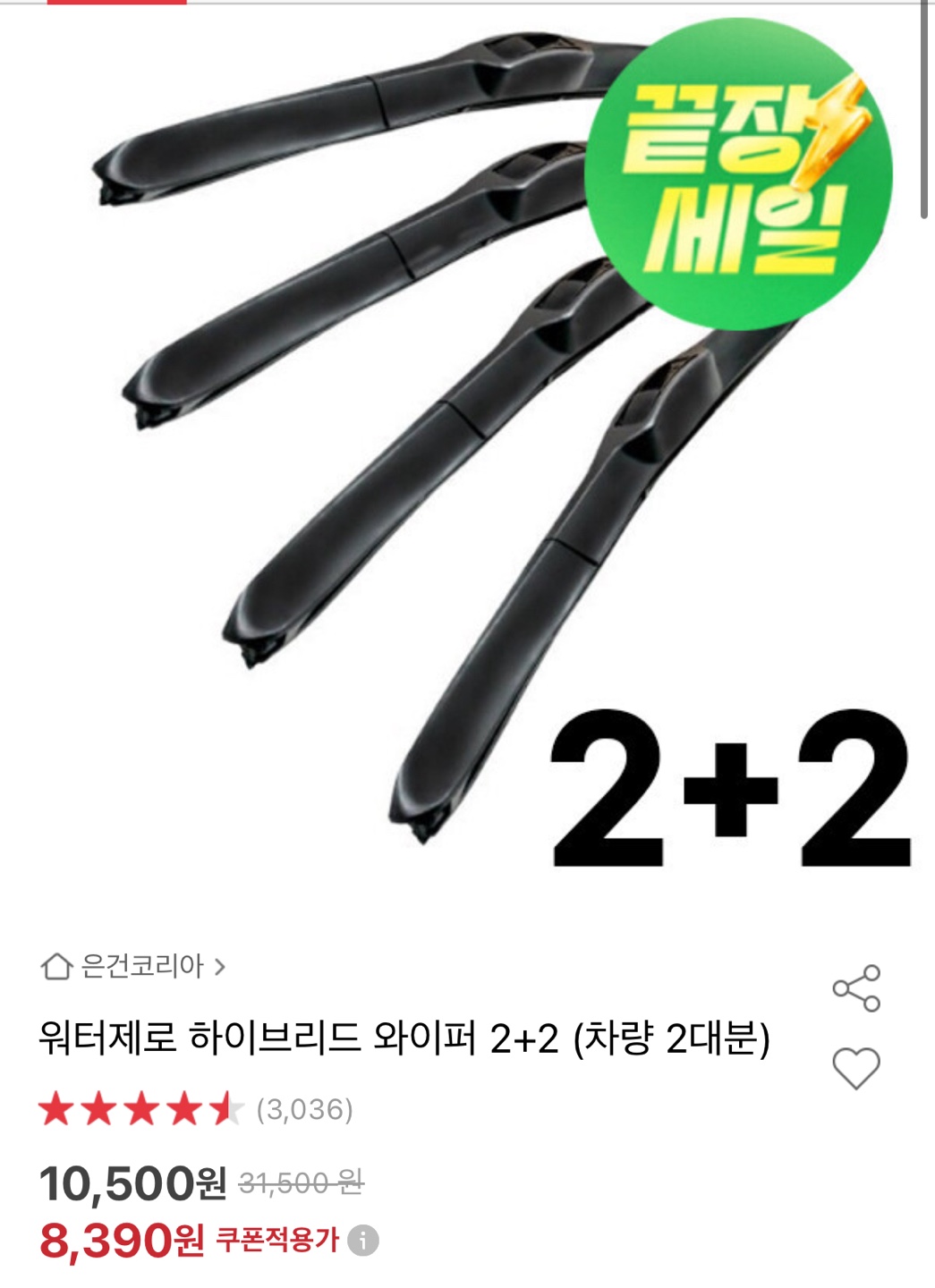The height and width of the screenshot is (1288, 935).
Task: Open the coupon price info icon
Action: (363, 1241)
